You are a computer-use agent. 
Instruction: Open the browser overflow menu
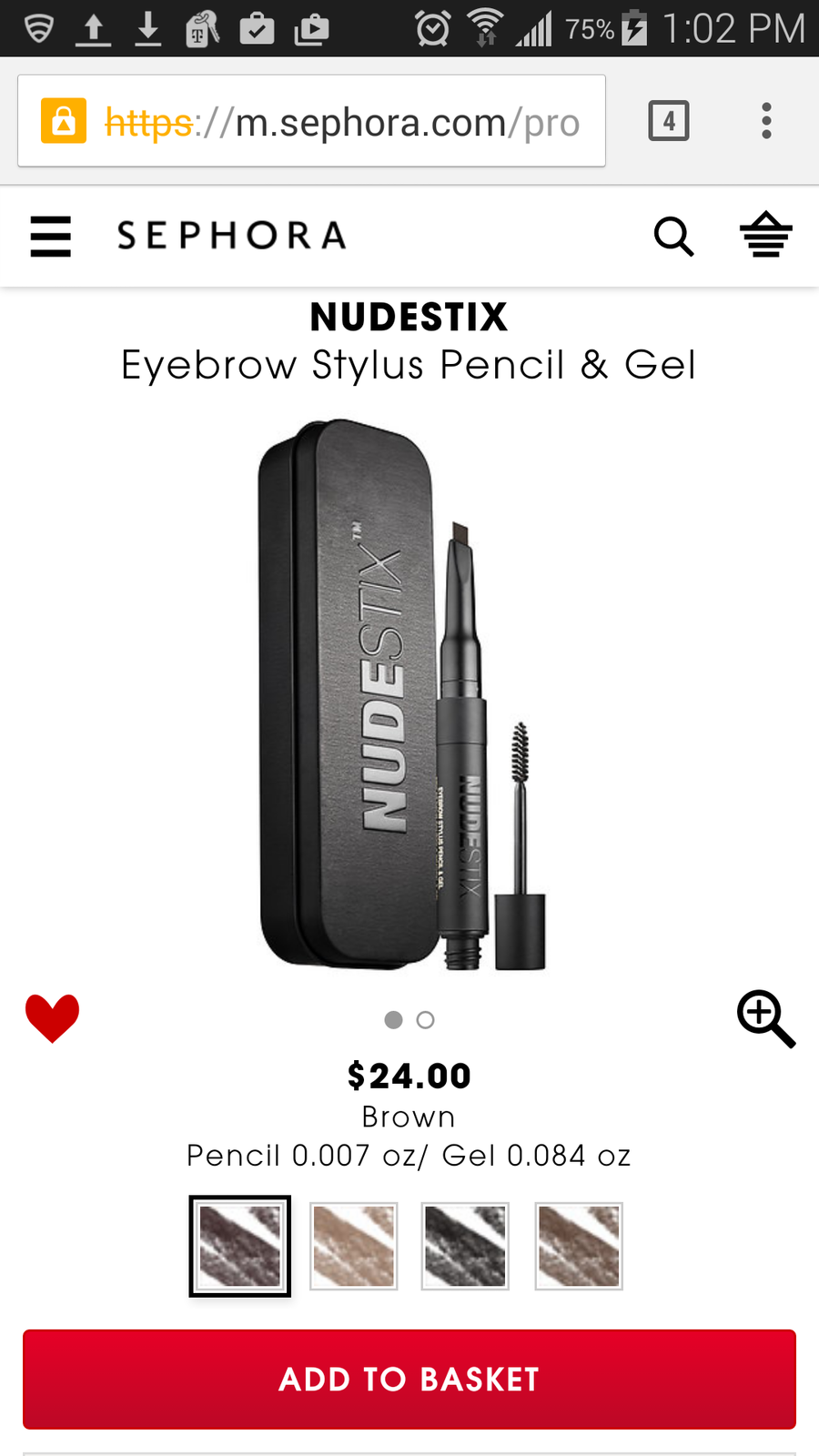coord(766,121)
